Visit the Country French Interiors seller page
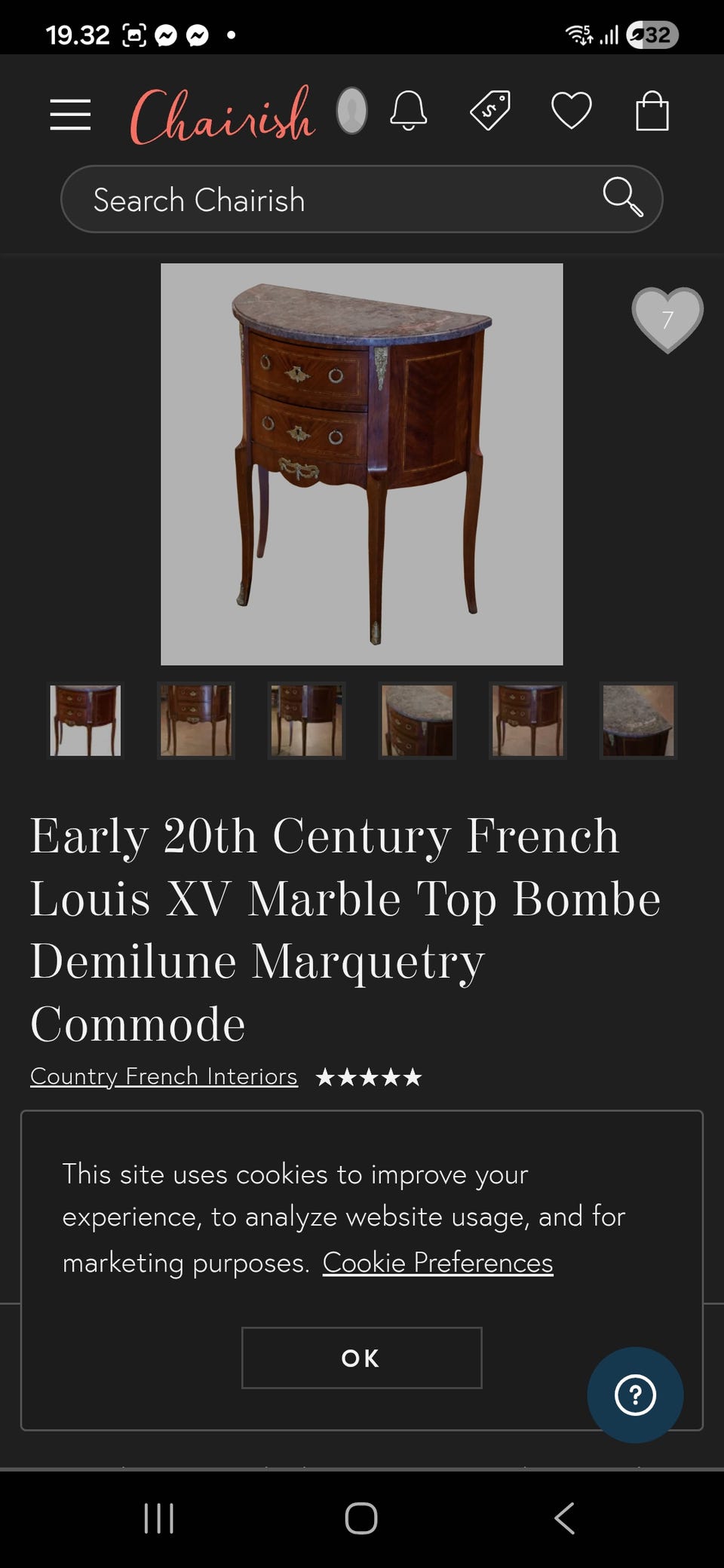The image size is (724, 1568). 164,1076
